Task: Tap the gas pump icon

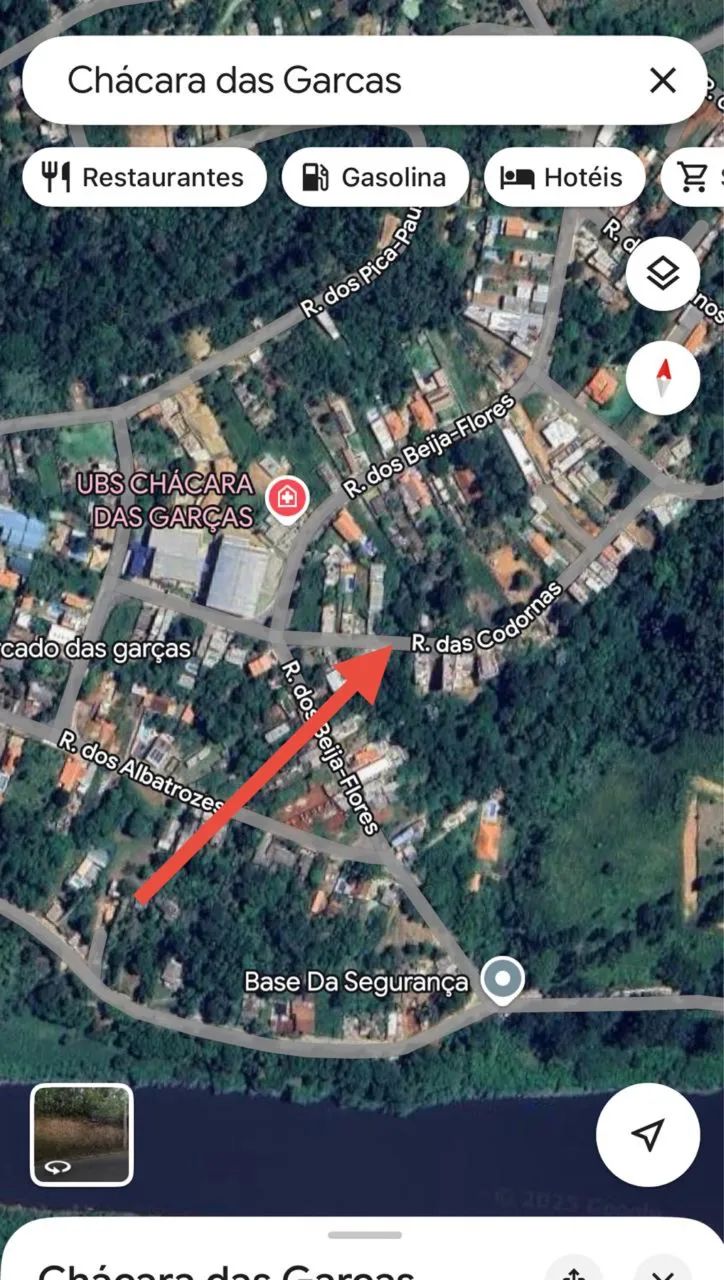Action: 316,177
